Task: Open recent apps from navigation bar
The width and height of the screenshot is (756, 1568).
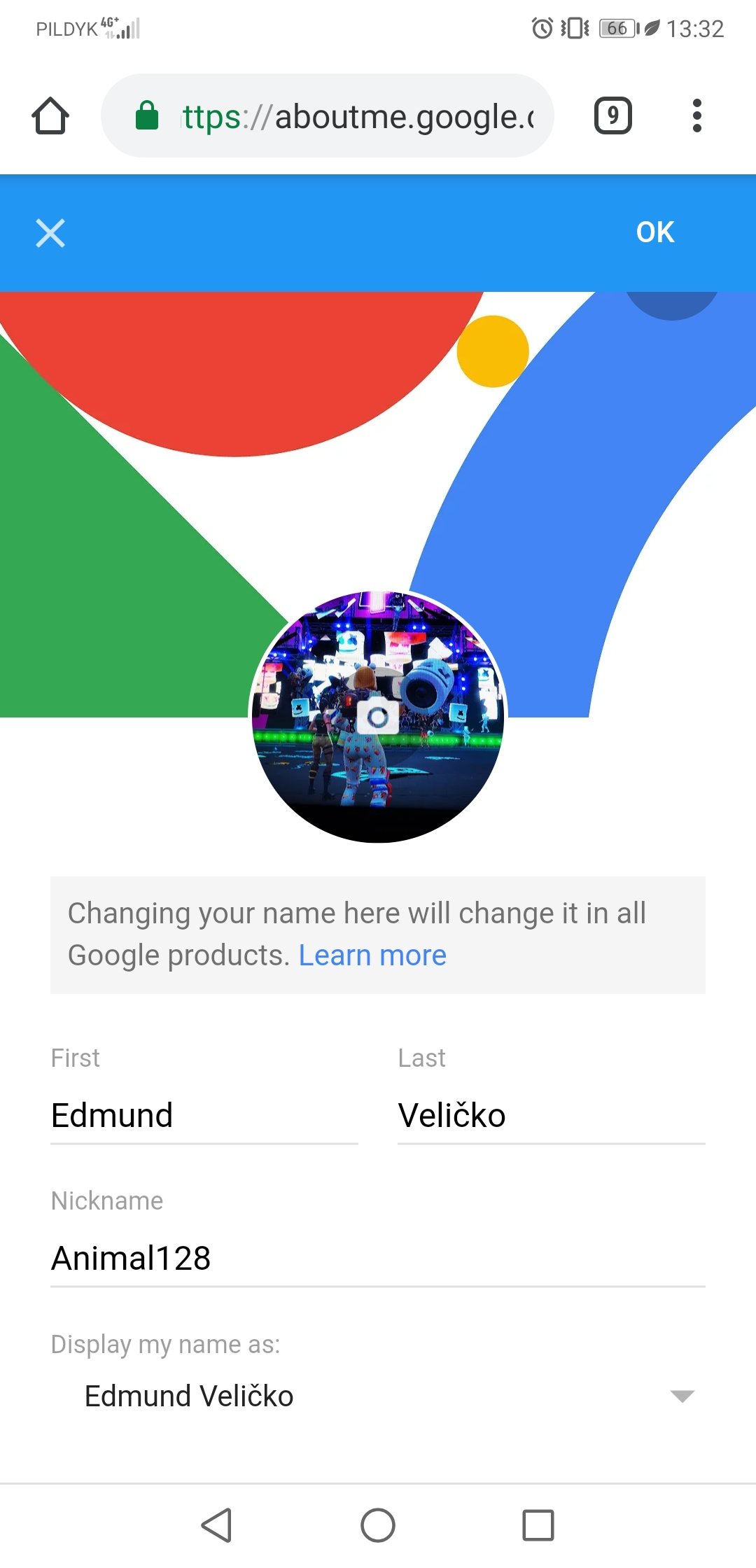Action: click(x=538, y=1525)
